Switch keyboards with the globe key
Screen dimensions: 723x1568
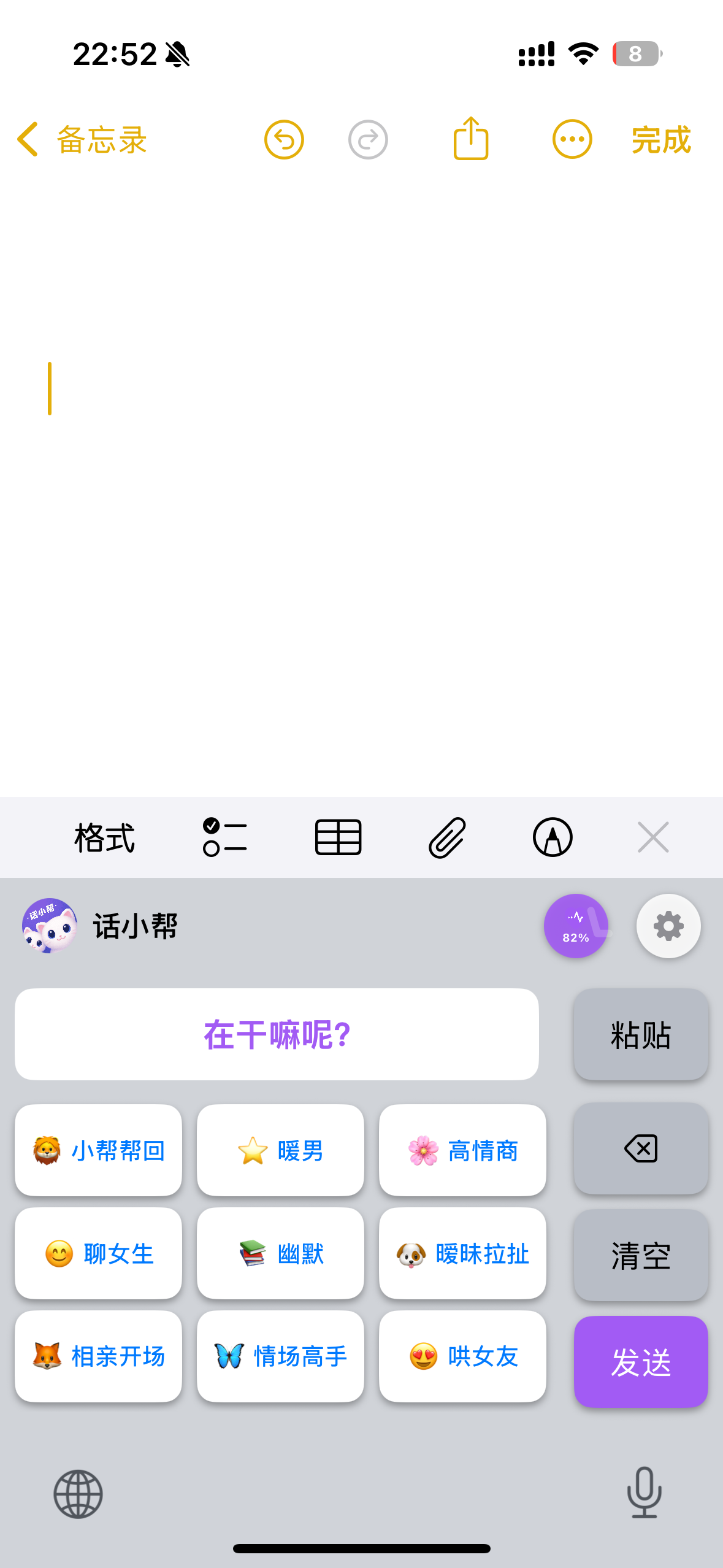pos(78,1494)
